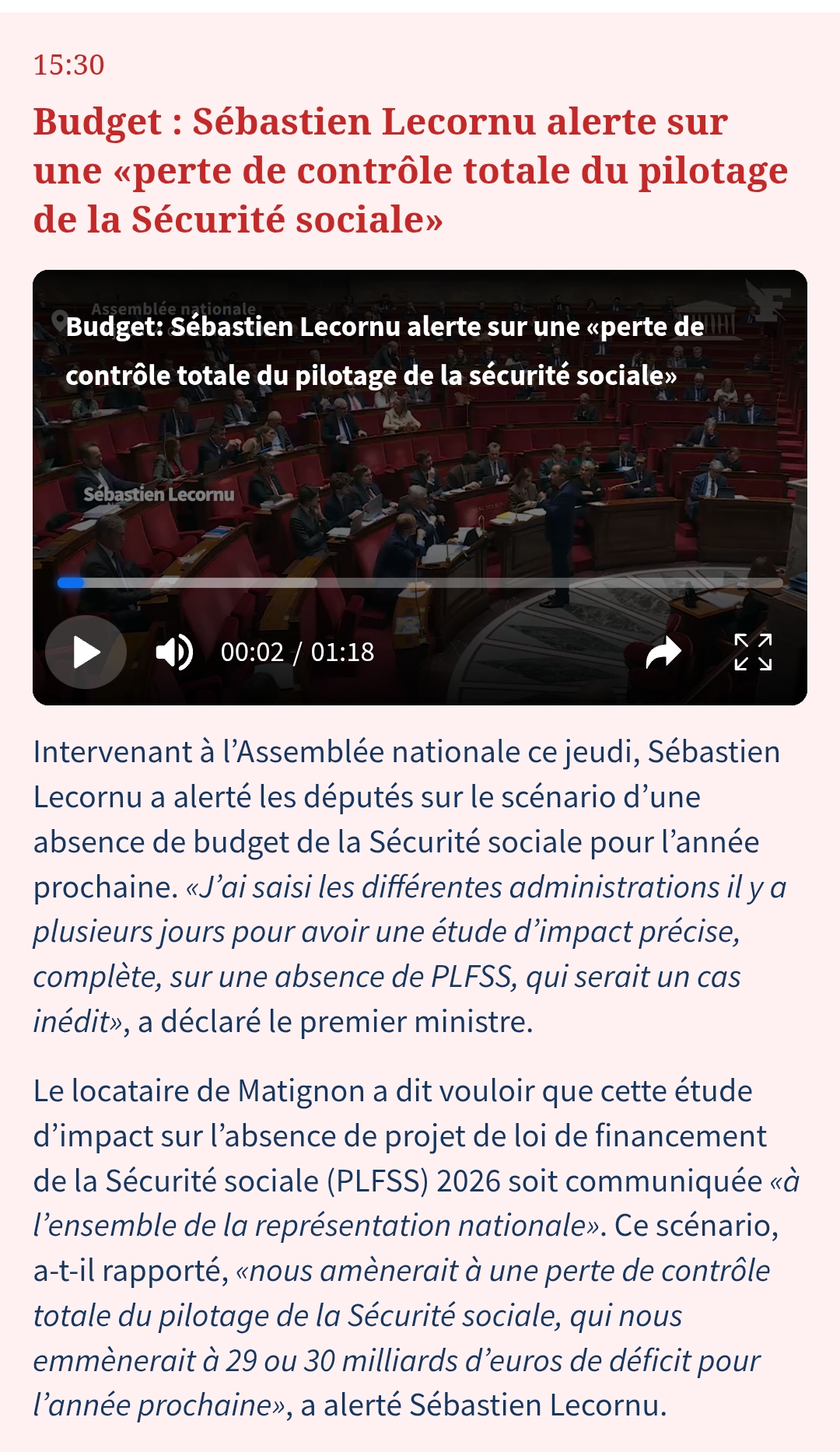840x1452 pixels.
Task: Mute the video sound
Action: (174, 652)
